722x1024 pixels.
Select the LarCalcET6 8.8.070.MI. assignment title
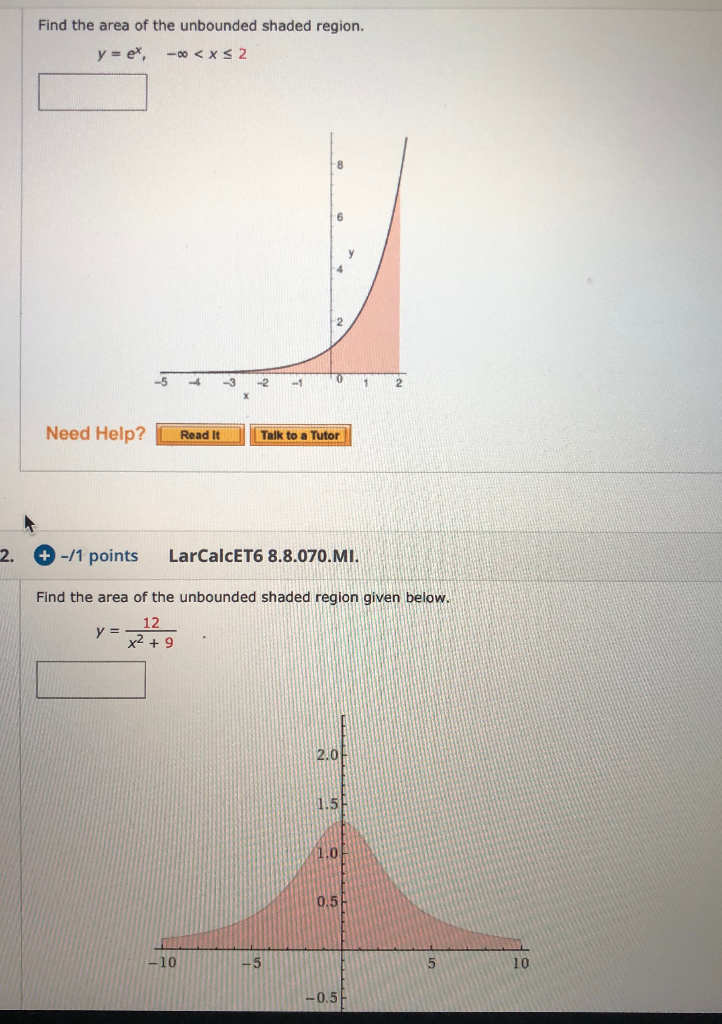[264, 555]
